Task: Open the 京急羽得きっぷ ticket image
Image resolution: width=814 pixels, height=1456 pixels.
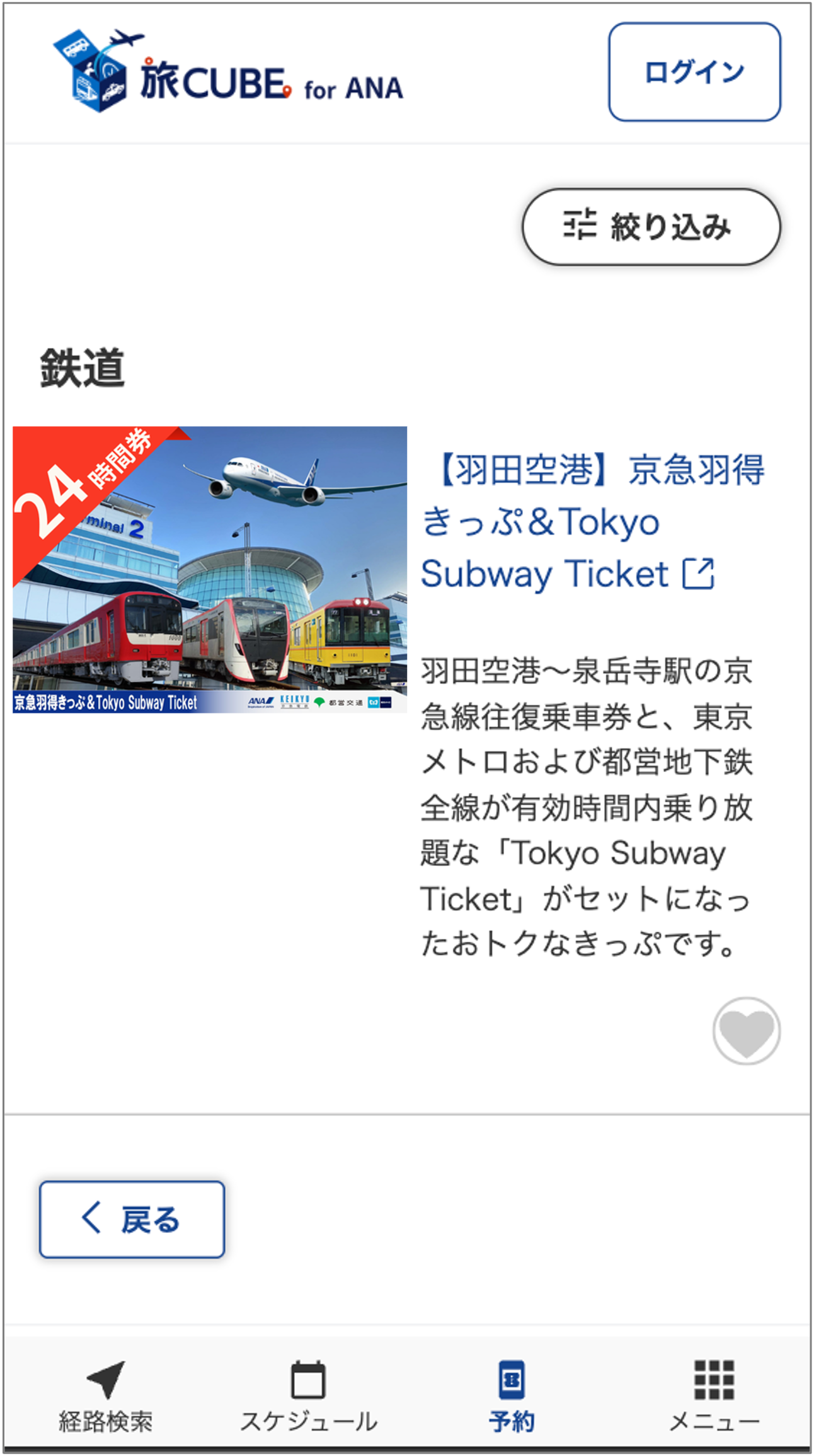Action: tap(210, 569)
